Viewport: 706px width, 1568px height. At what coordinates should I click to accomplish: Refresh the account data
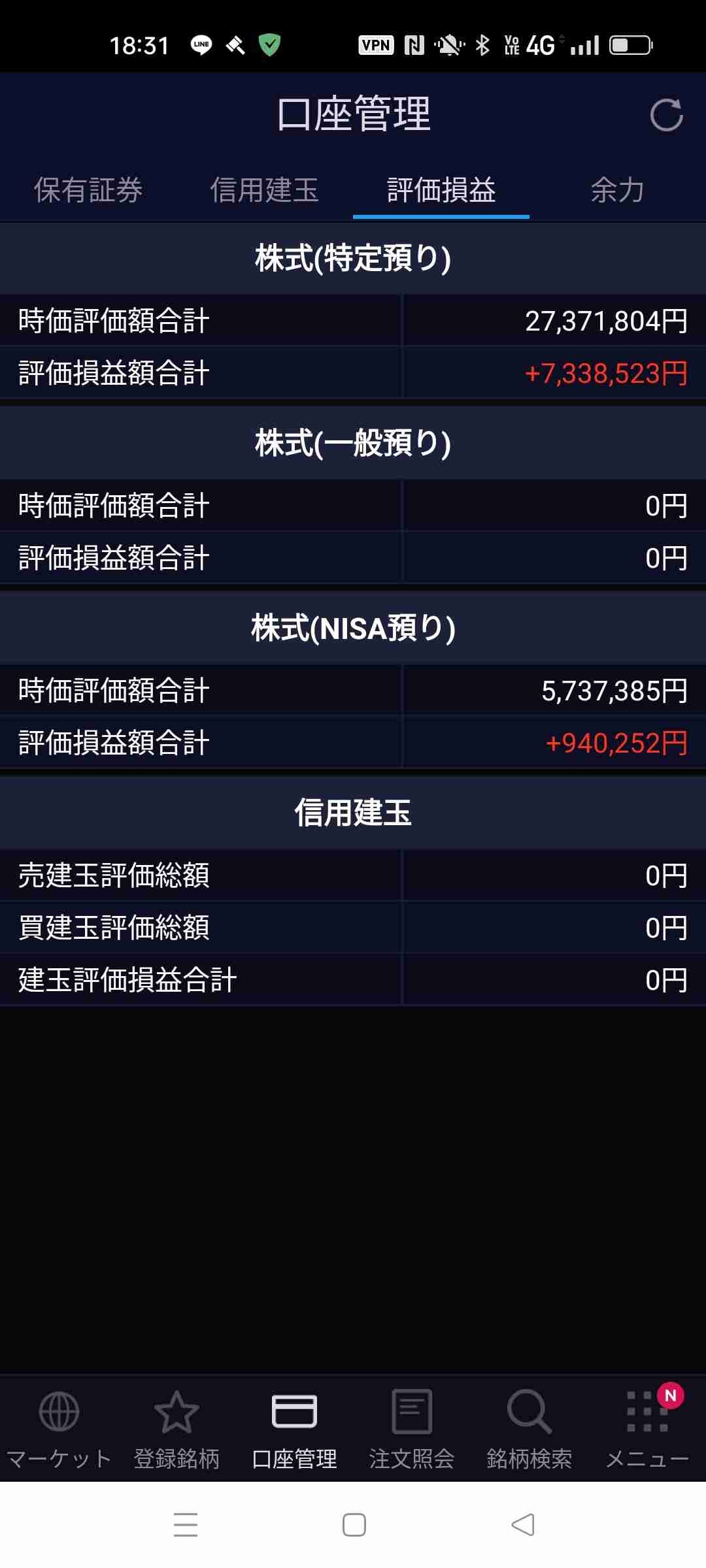(666, 116)
